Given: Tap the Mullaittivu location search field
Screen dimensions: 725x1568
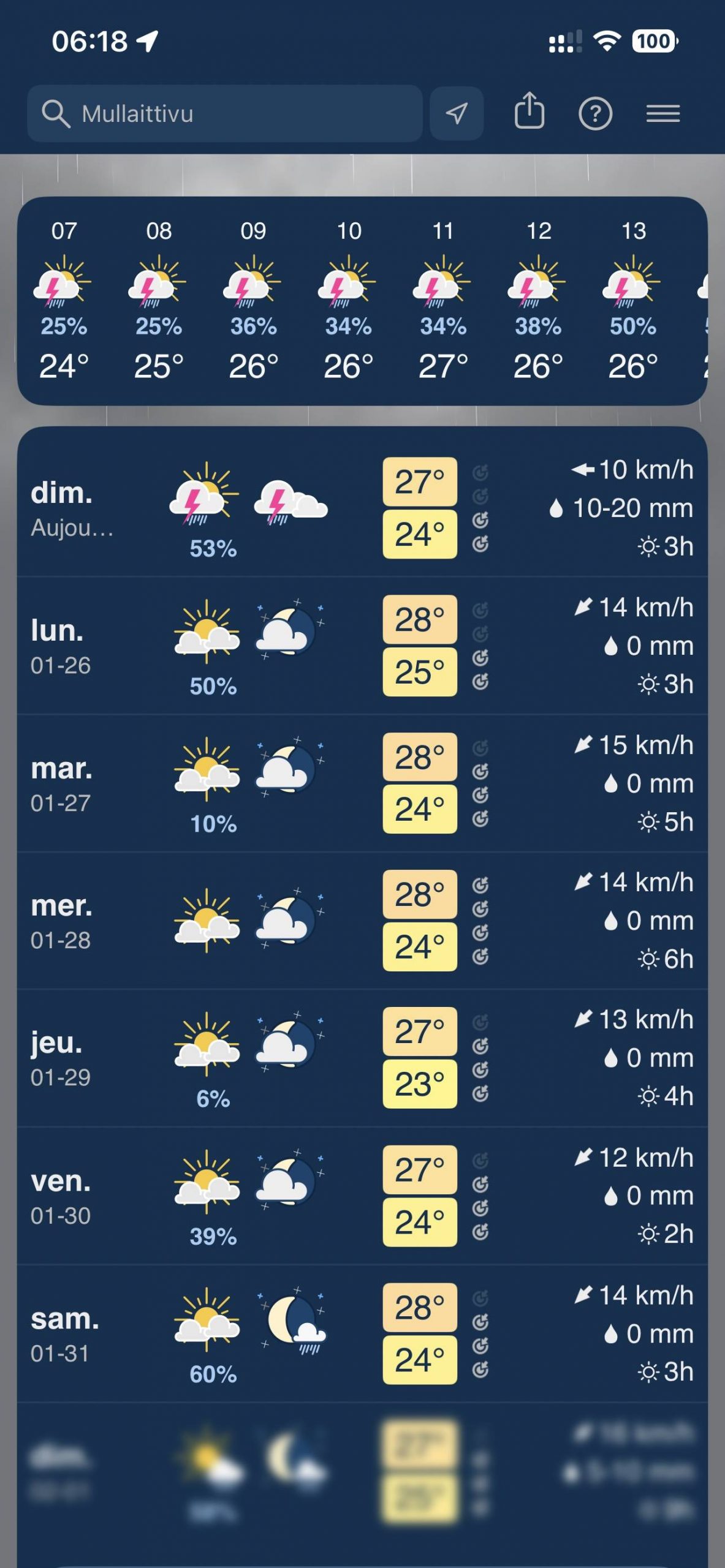Looking at the screenshot, I should pyautogui.click(x=224, y=114).
